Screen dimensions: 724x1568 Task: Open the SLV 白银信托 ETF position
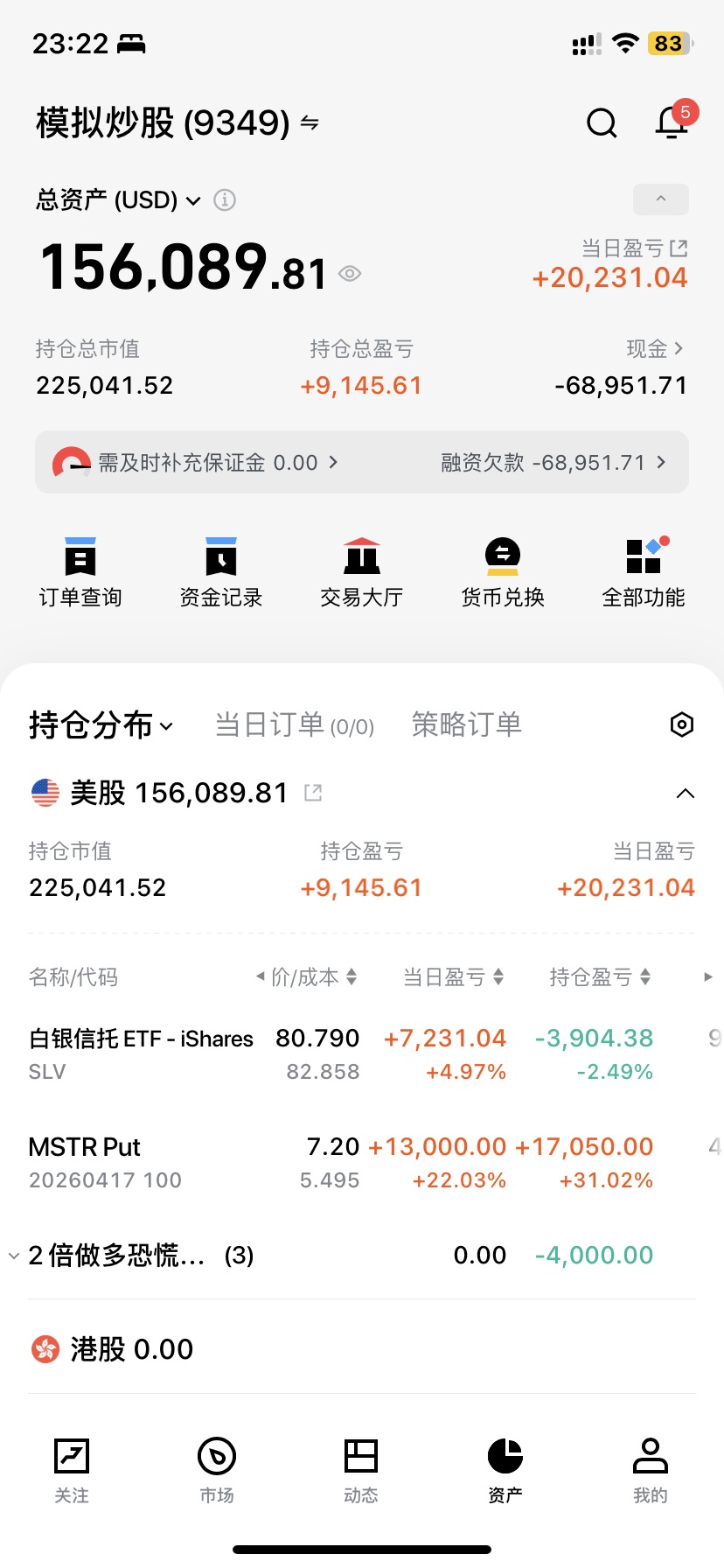[141, 1053]
